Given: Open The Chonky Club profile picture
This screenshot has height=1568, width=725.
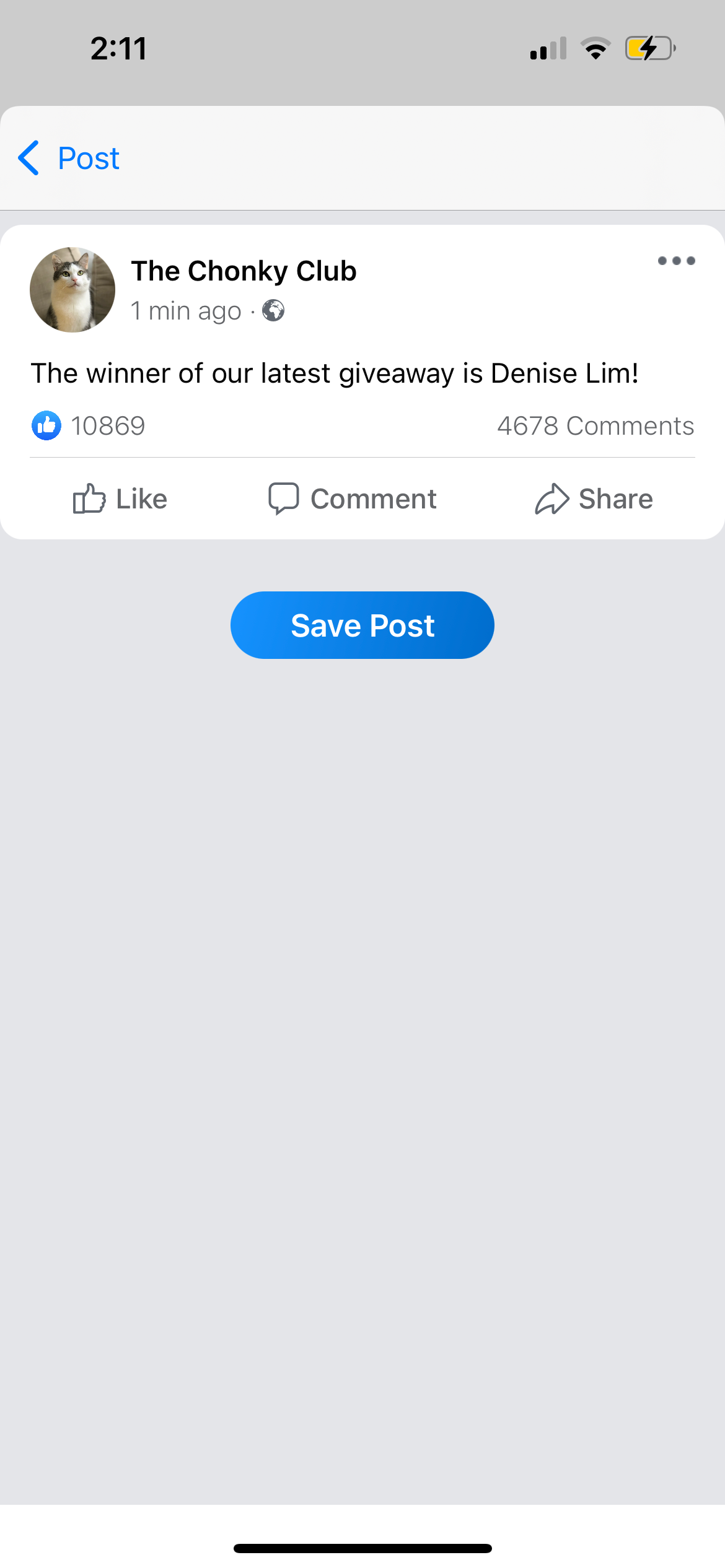Looking at the screenshot, I should 72,290.
